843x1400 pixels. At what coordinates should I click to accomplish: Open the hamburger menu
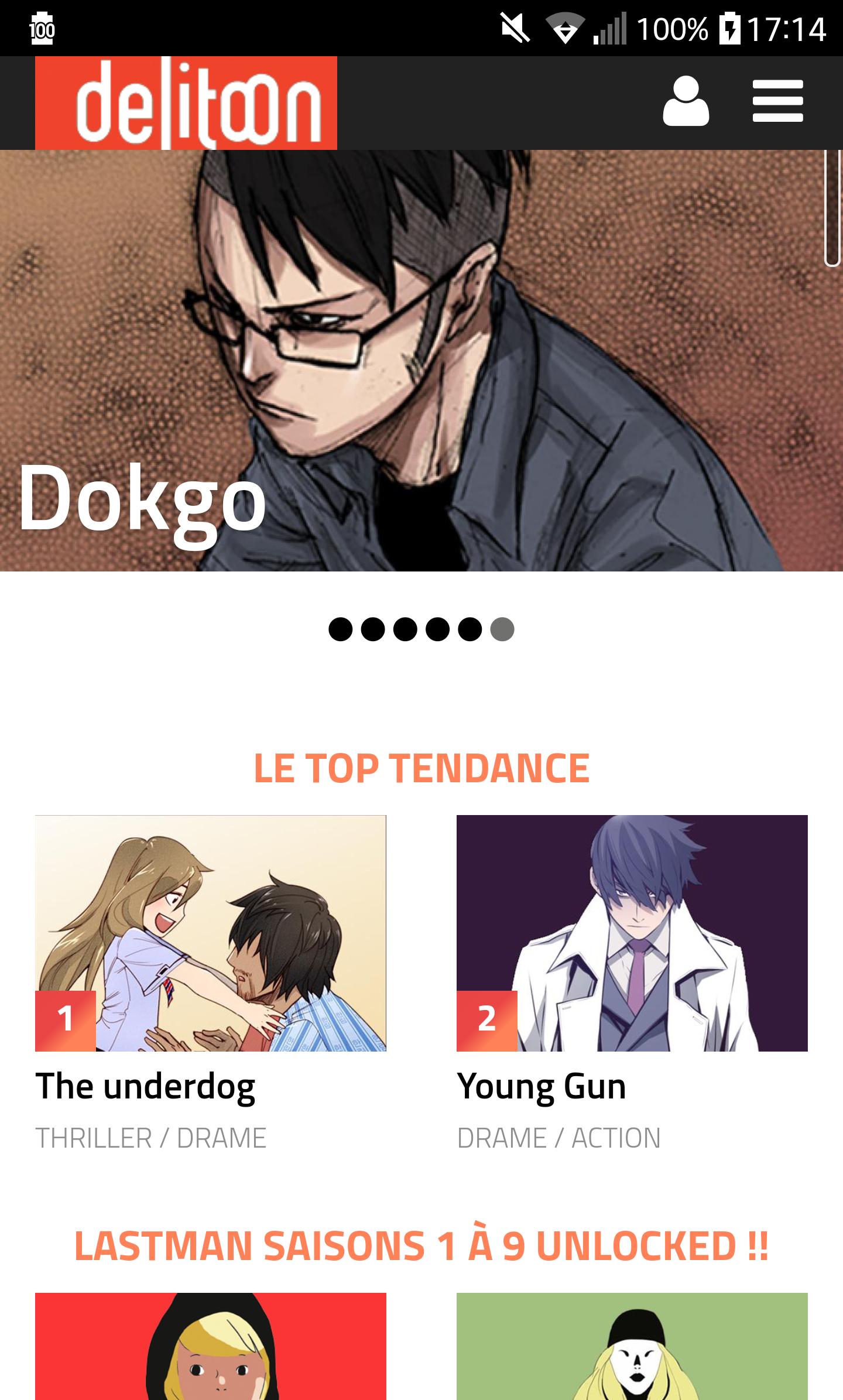pos(777,102)
